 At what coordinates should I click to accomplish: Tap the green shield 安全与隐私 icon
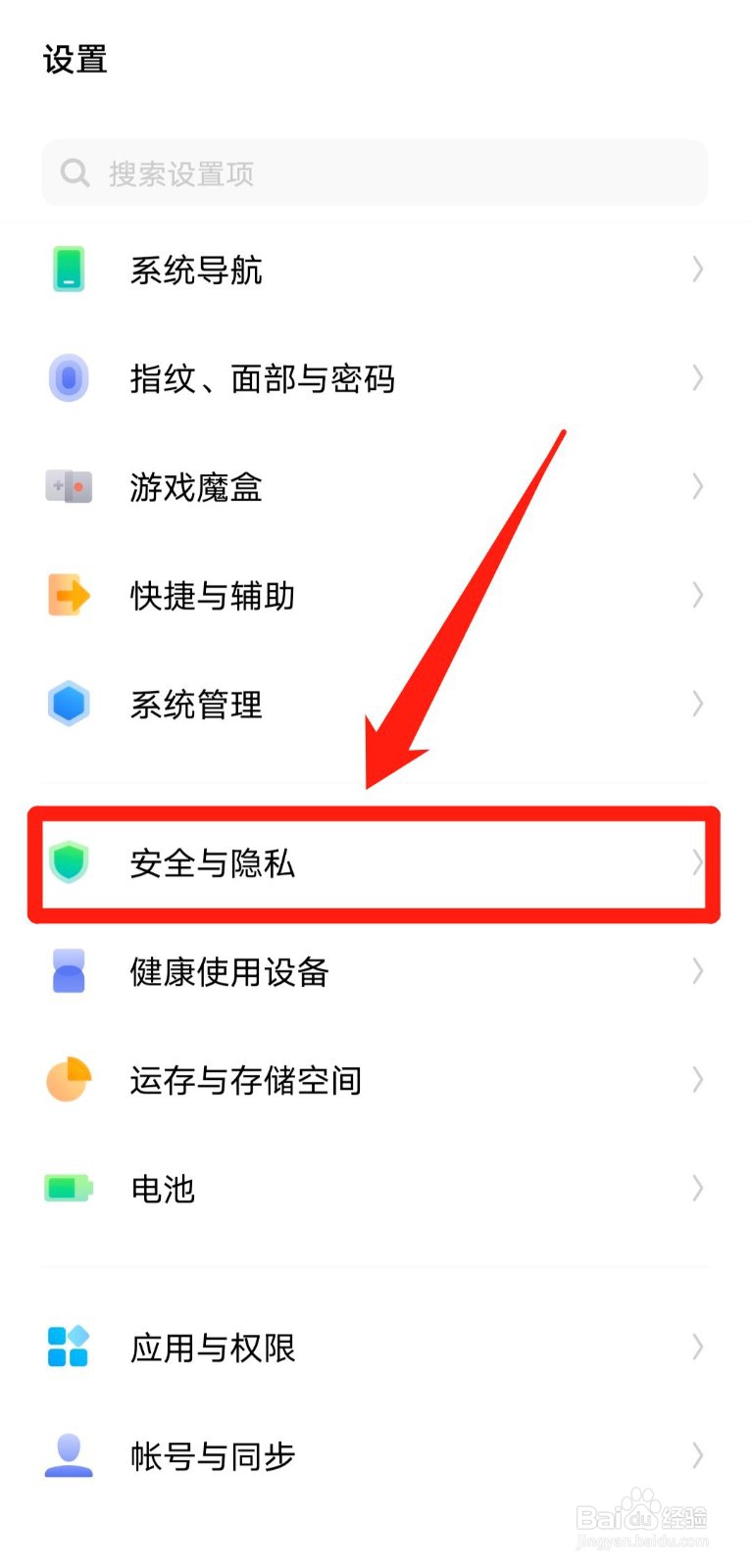point(67,863)
